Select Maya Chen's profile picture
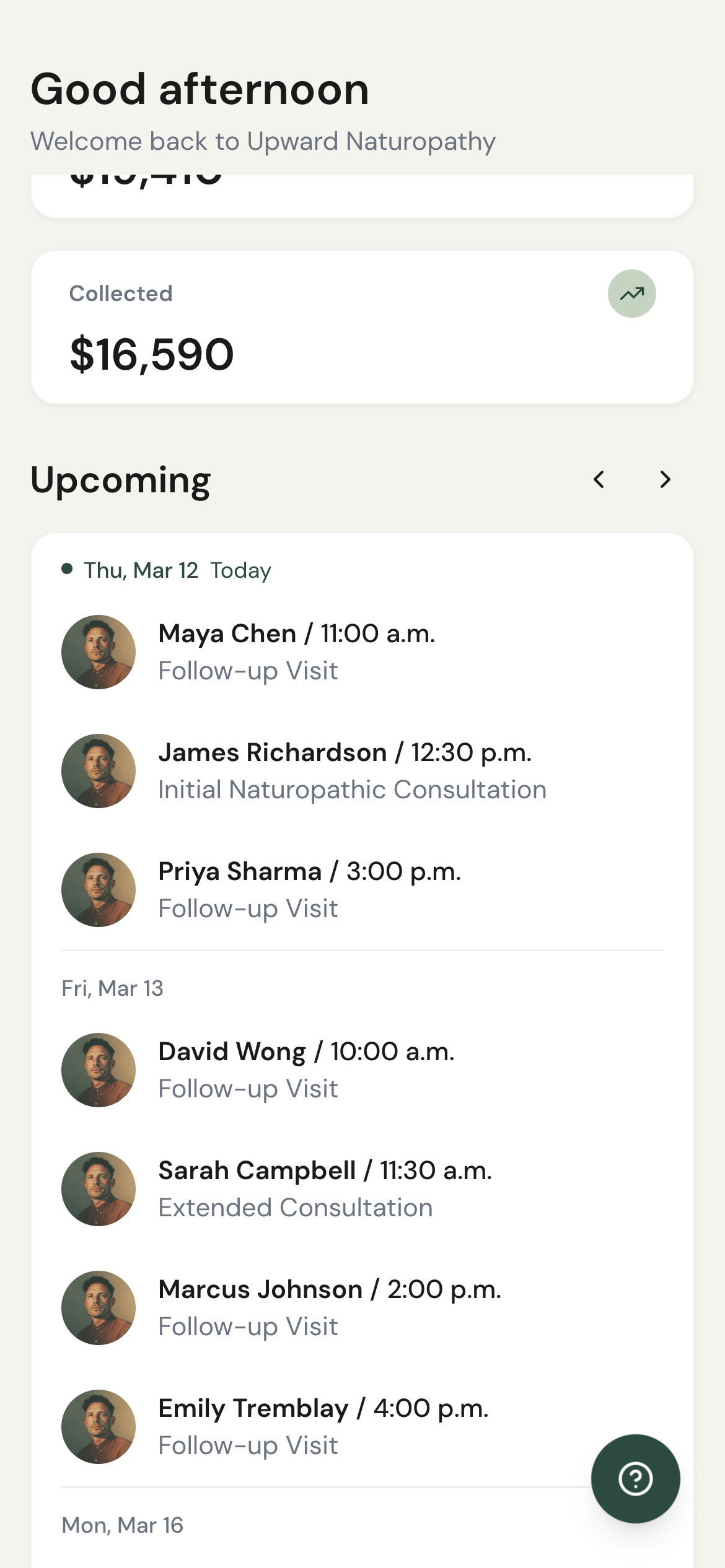725x1568 pixels. (x=99, y=652)
